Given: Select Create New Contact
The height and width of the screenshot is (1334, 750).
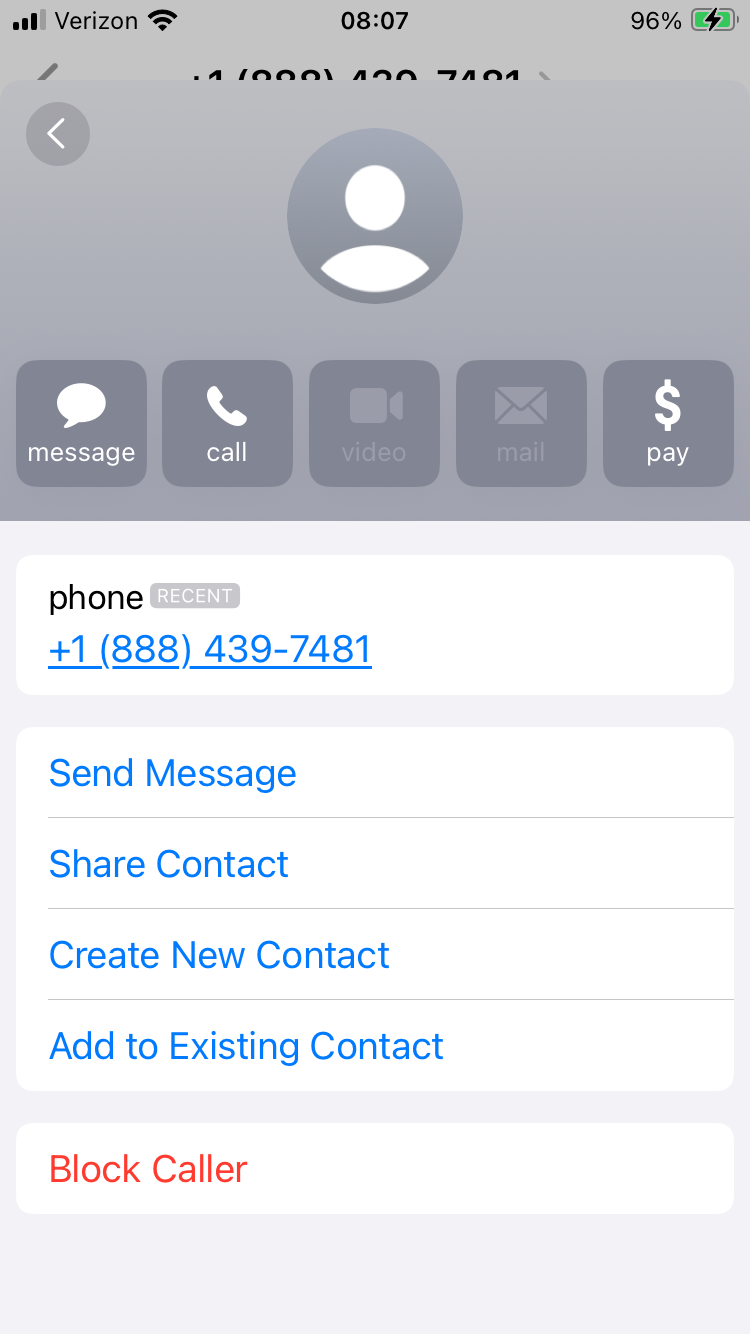Looking at the screenshot, I should click(375, 955).
